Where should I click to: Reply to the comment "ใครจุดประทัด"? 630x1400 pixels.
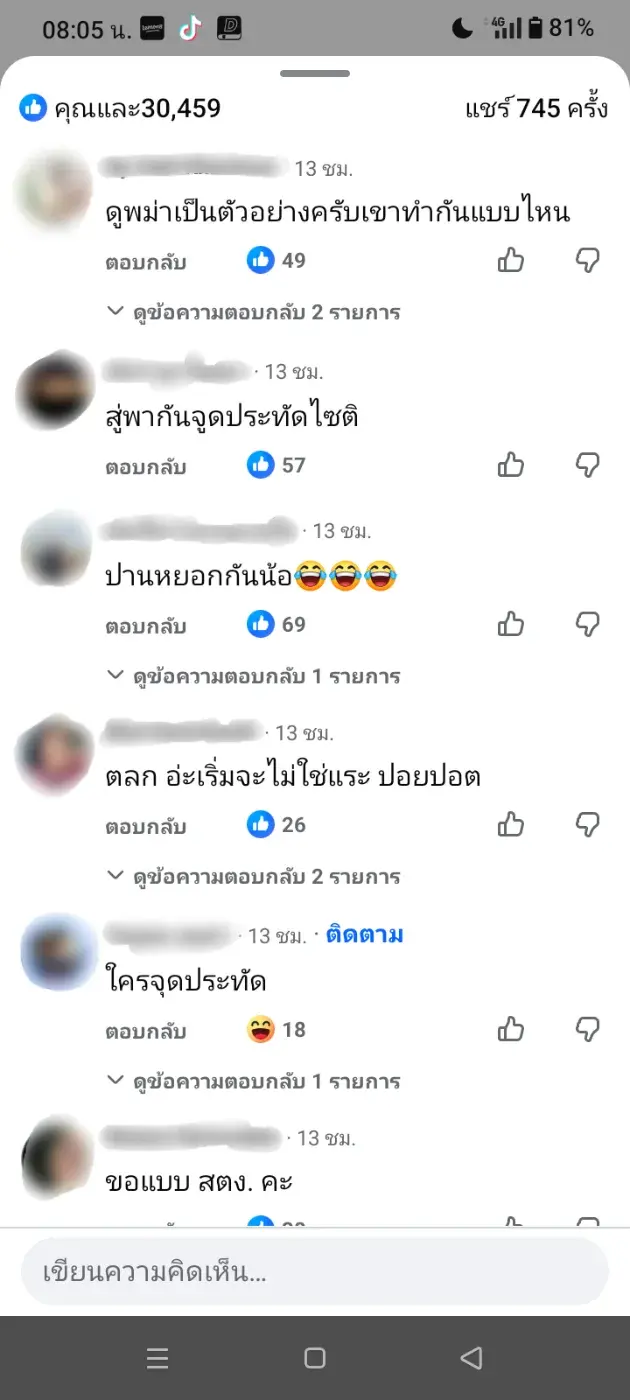146,1030
